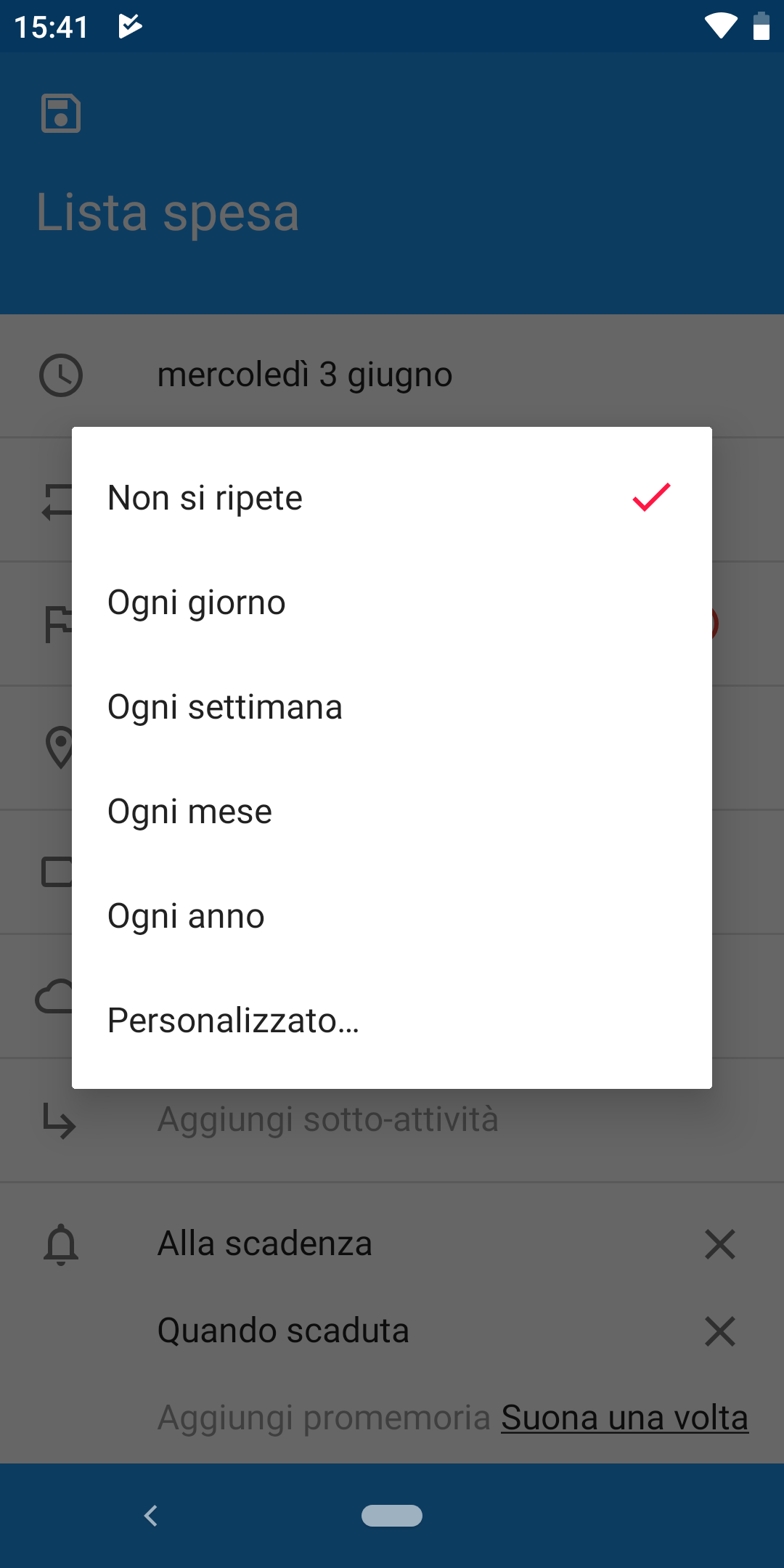The height and width of the screenshot is (1568, 784).
Task: Choose 'Ogni mese' repeat option
Action: [x=392, y=812]
